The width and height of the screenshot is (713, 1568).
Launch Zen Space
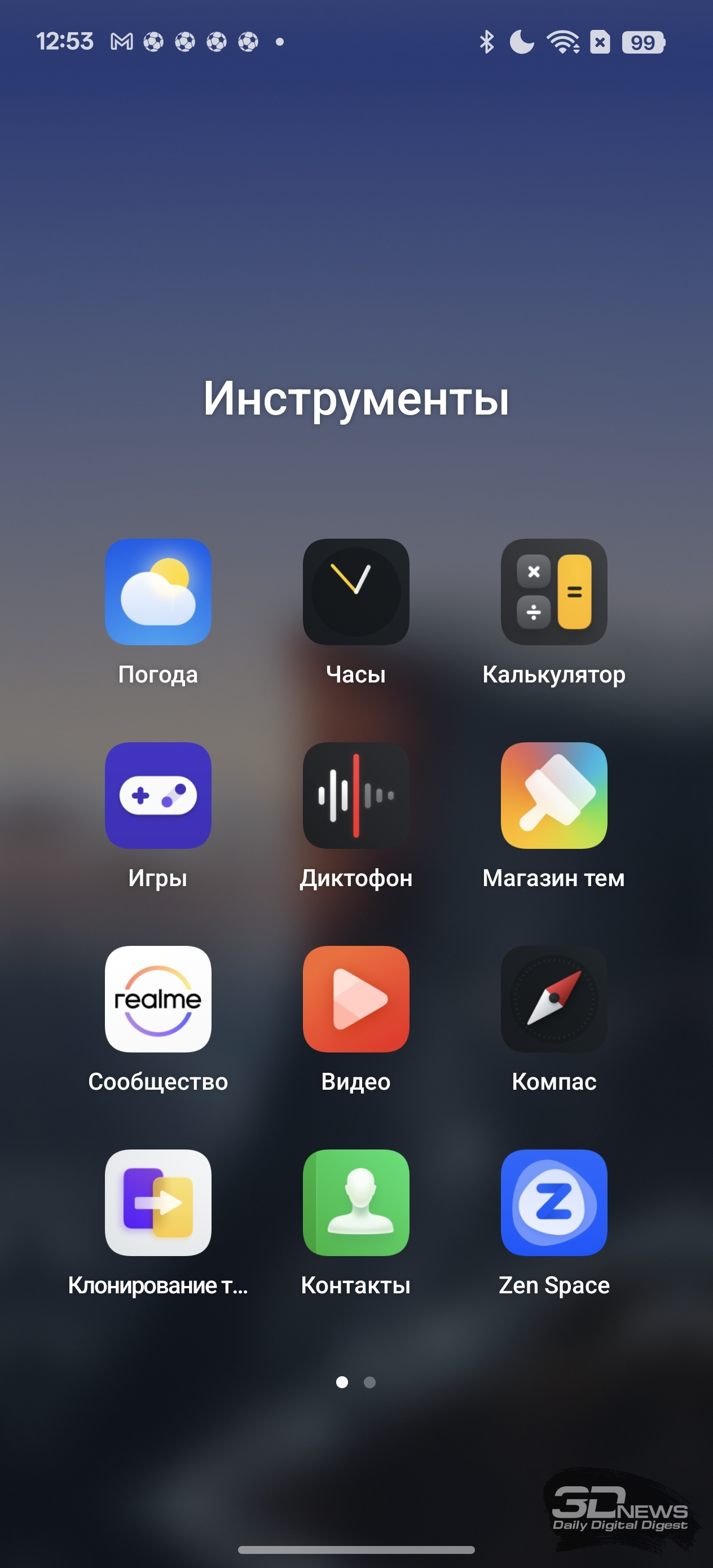click(x=553, y=1202)
